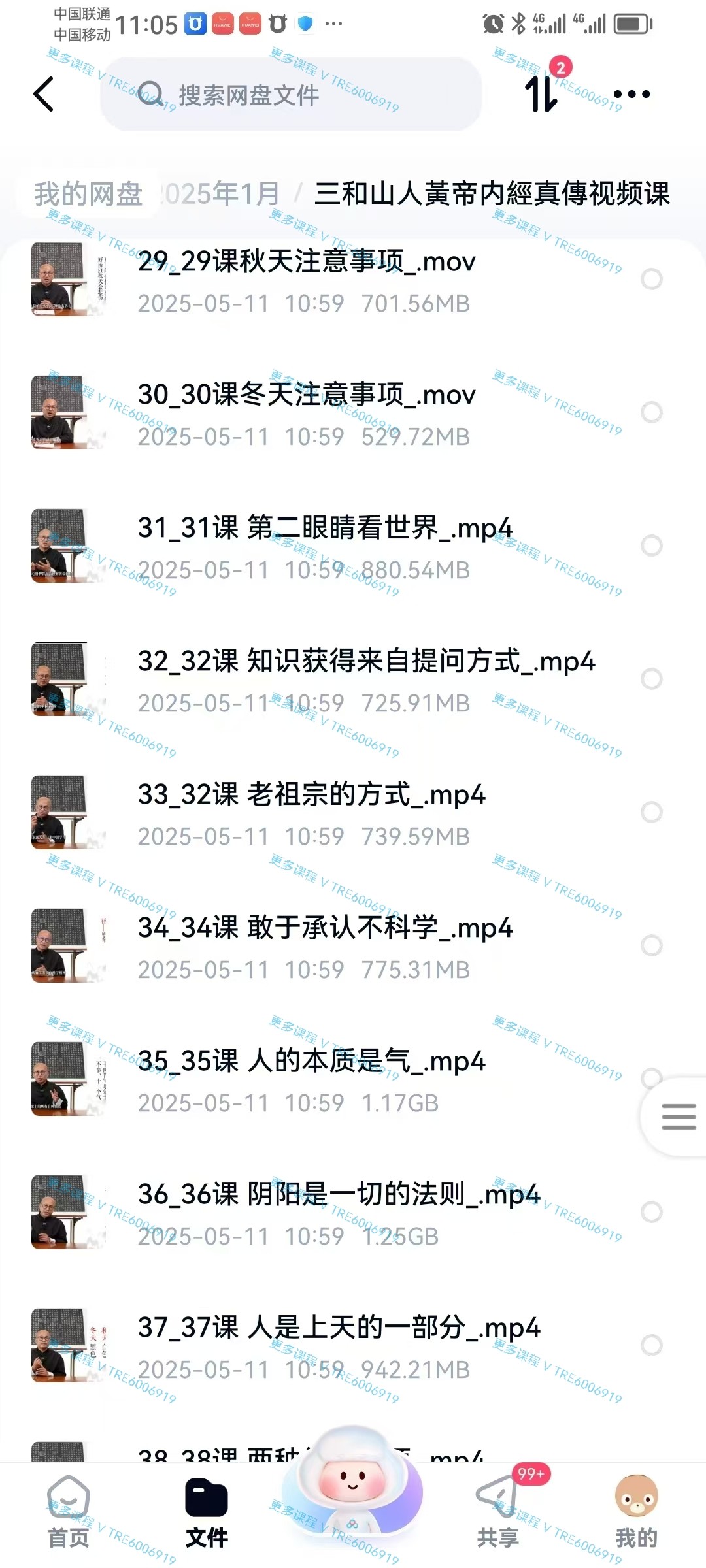Select the circle for 32_32课 知识获得来自提问方式_.mp4
The height and width of the screenshot is (1568, 706).
tap(651, 679)
